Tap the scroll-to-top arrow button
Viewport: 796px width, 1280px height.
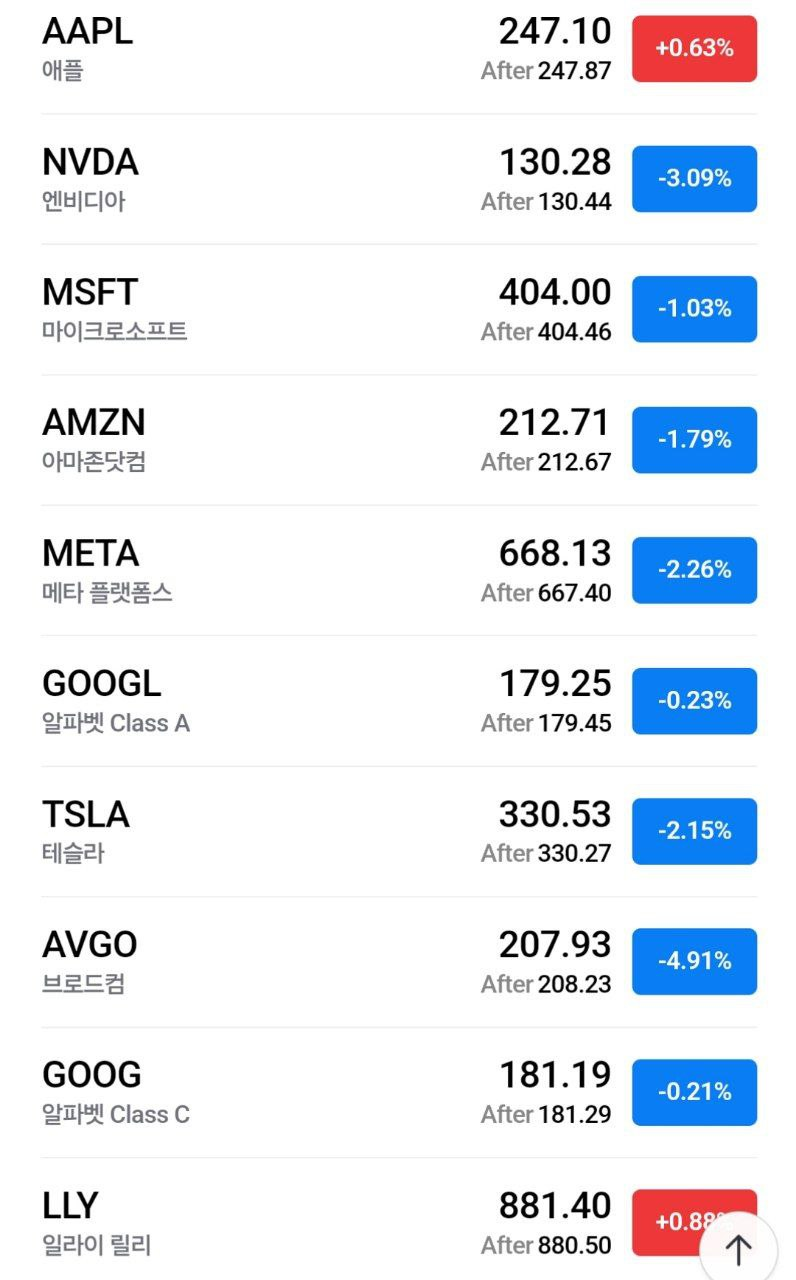tap(738, 1249)
